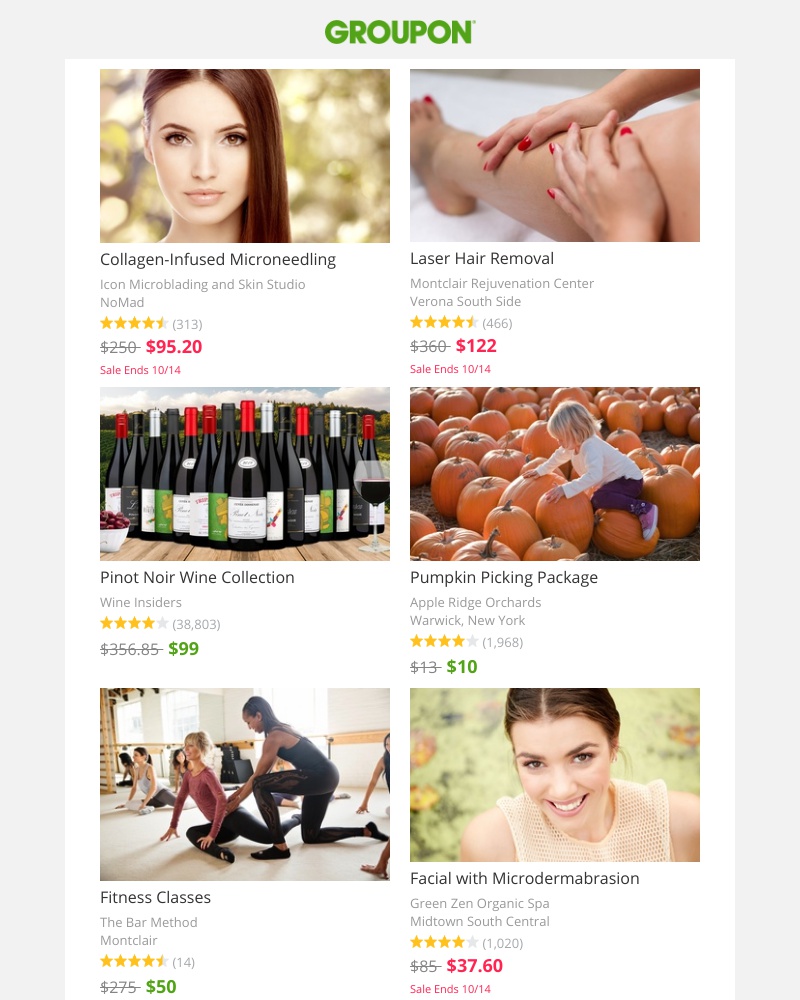View the Fitness Classes deal
This screenshot has width=800, height=1000.
coord(155,897)
